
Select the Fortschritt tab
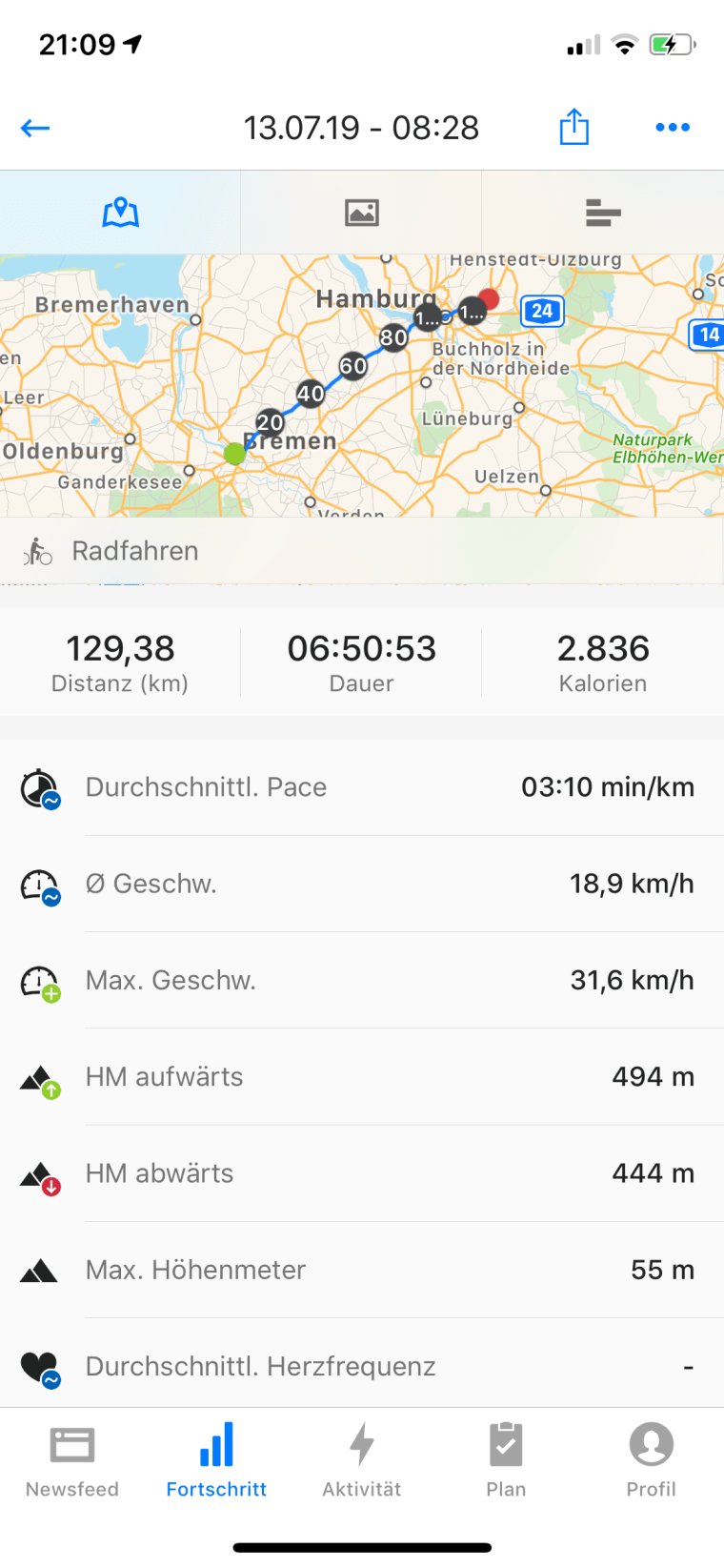pos(217,1460)
